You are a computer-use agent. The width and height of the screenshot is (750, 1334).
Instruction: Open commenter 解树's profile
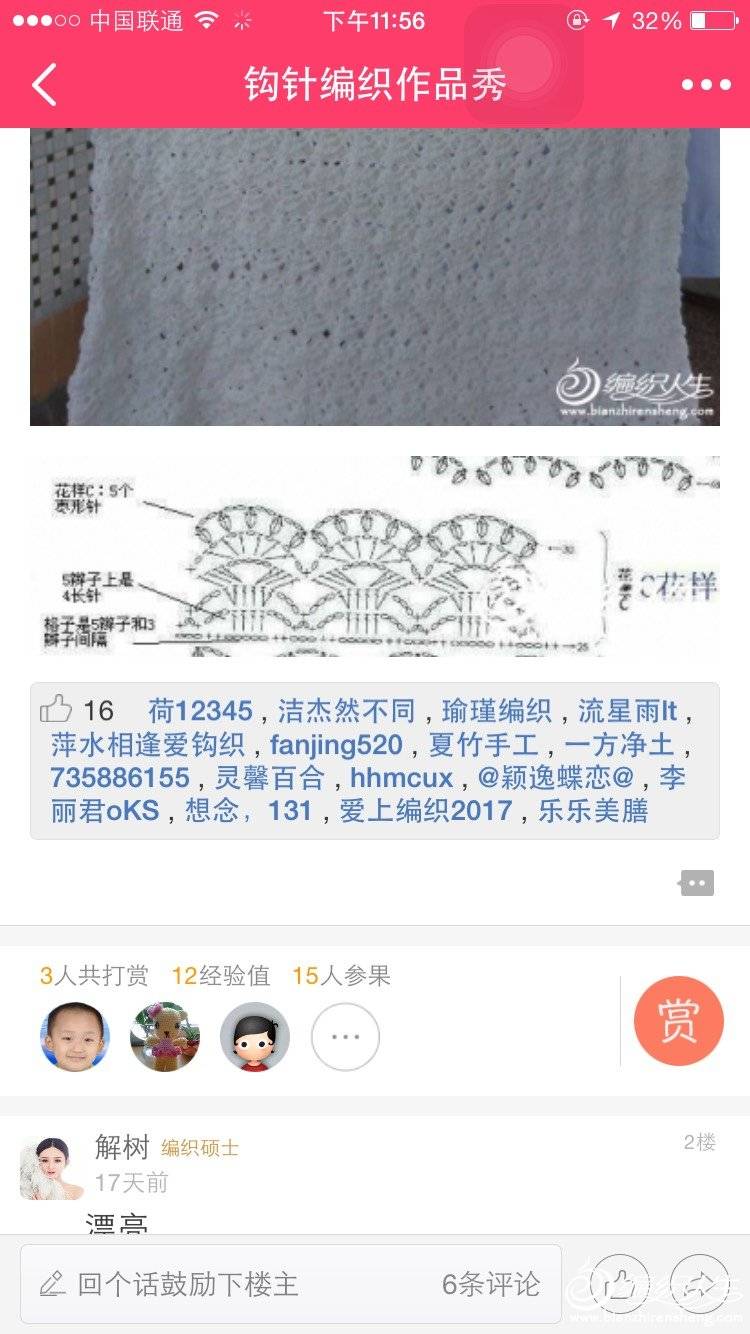[x=122, y=1146]
